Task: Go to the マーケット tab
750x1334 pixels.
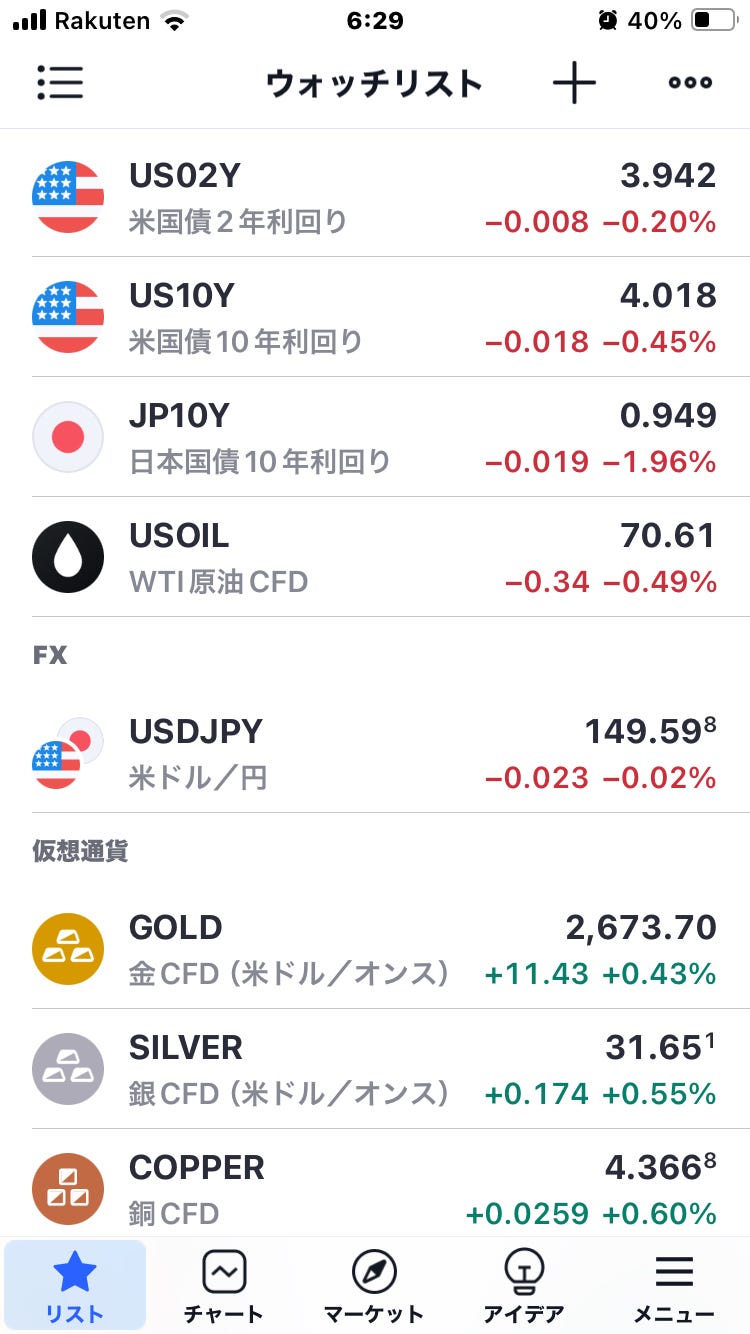Action: click(x=374, y=1287)
